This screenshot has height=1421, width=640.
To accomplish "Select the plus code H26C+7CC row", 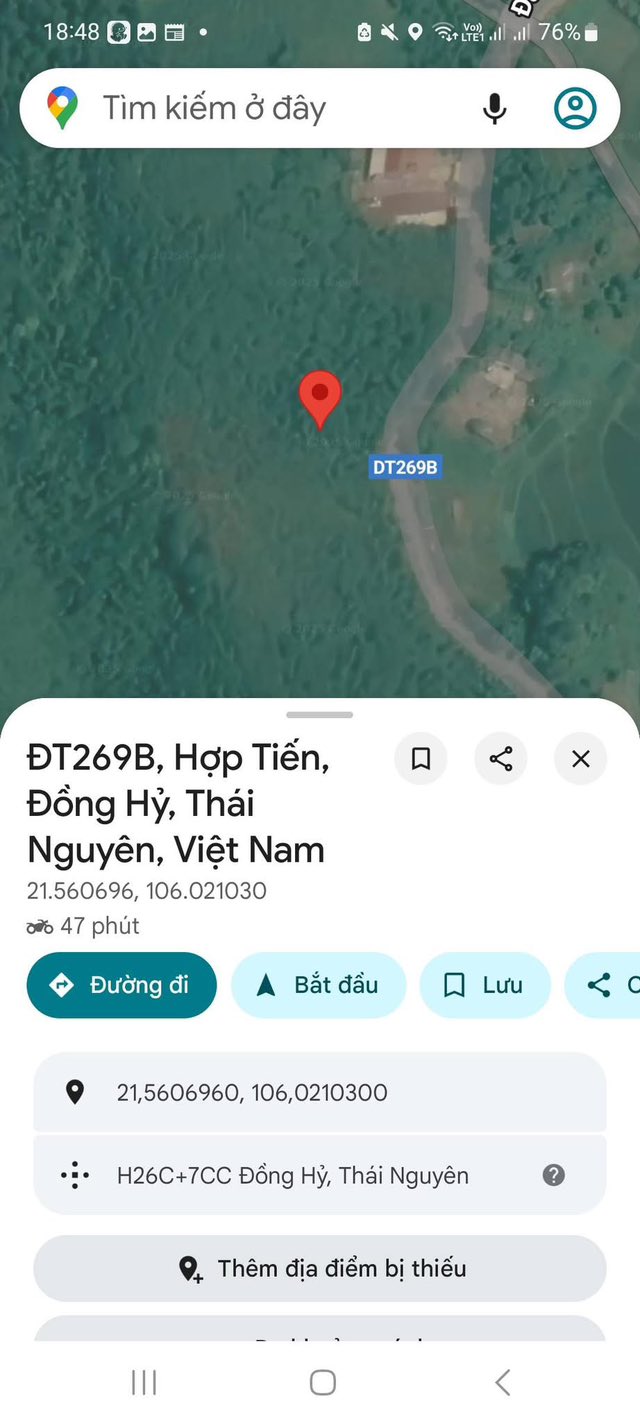I will point(292,1175).
